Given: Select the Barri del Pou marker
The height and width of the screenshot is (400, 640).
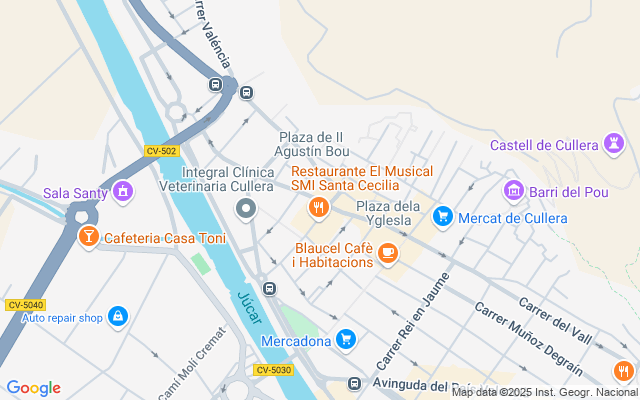Looking at the screenshot, I should pyautogui.click(x=514, y=189).
